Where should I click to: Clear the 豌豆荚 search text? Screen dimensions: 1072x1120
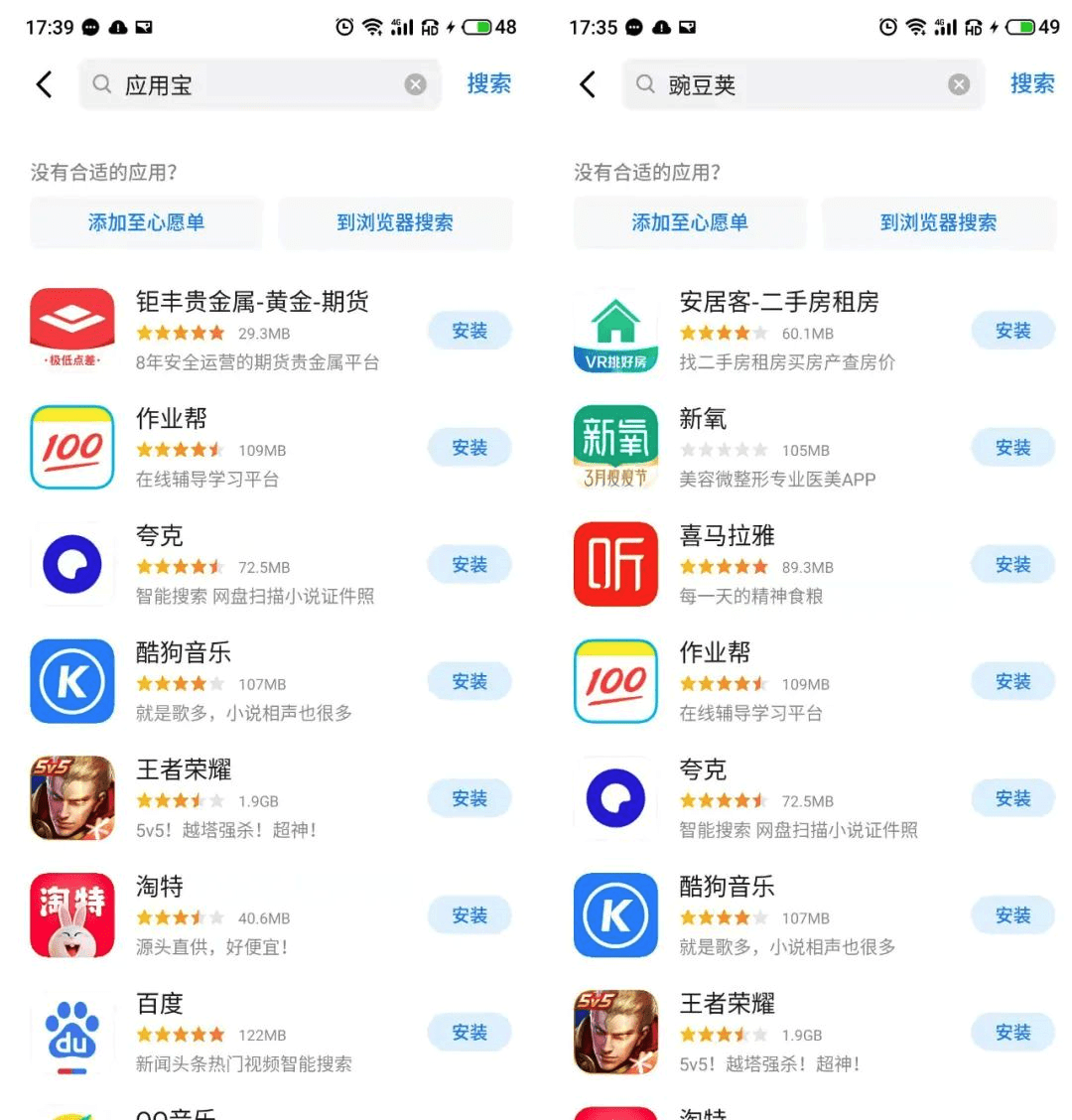click(x=957, y=84)
